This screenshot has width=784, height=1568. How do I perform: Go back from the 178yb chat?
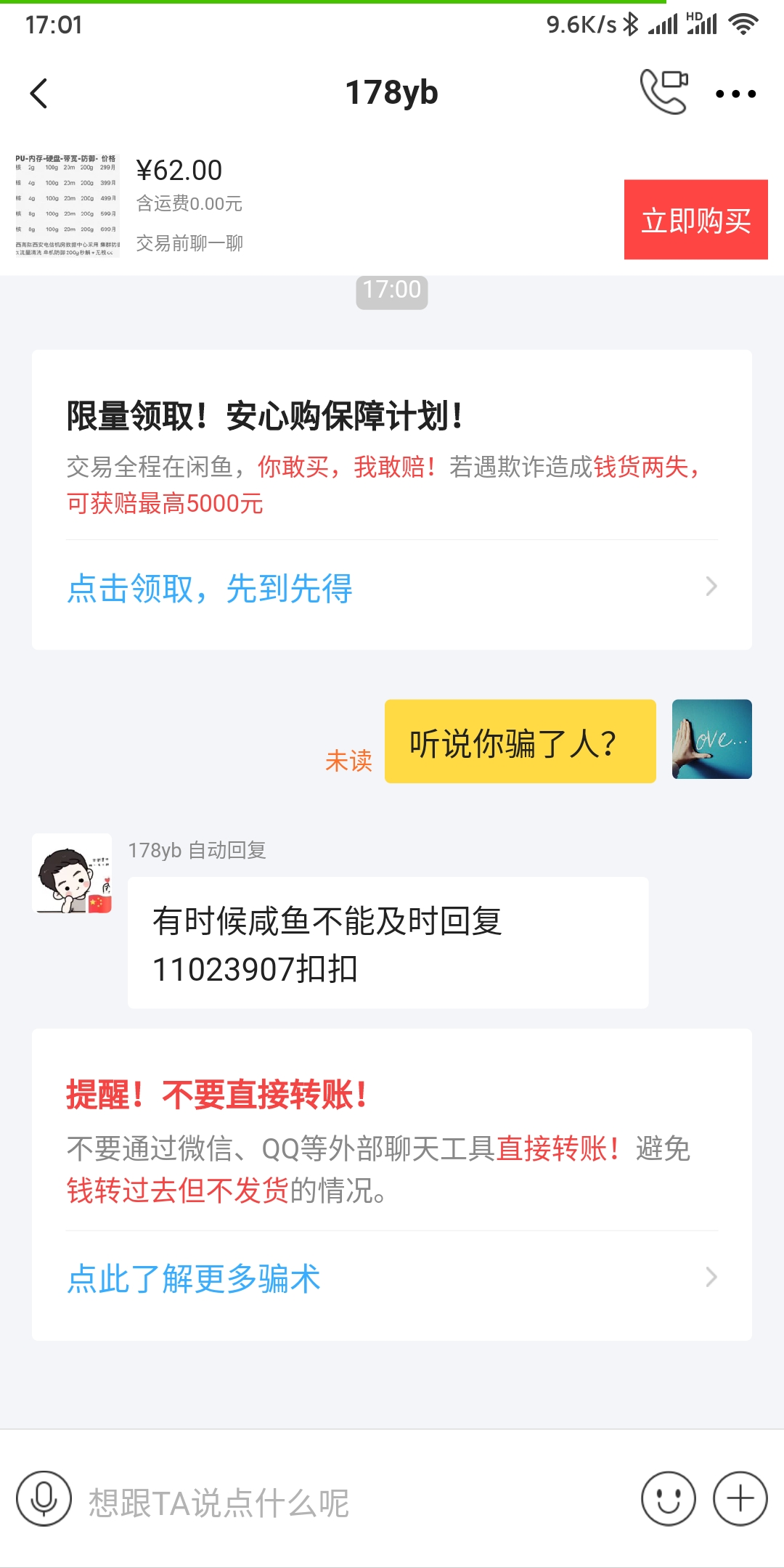39,94
